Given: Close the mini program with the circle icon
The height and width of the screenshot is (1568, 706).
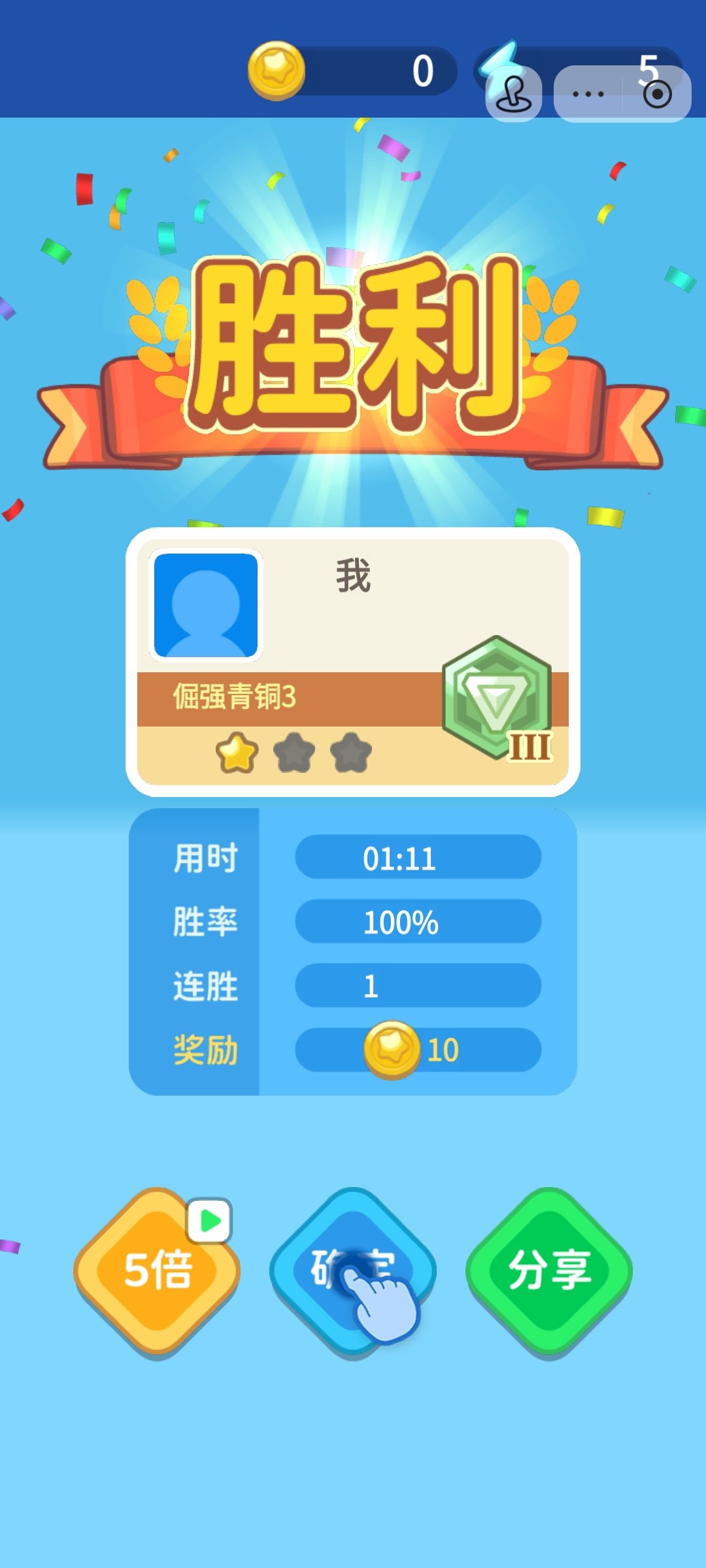Looking at the screenshot, I should pos(657,94).
